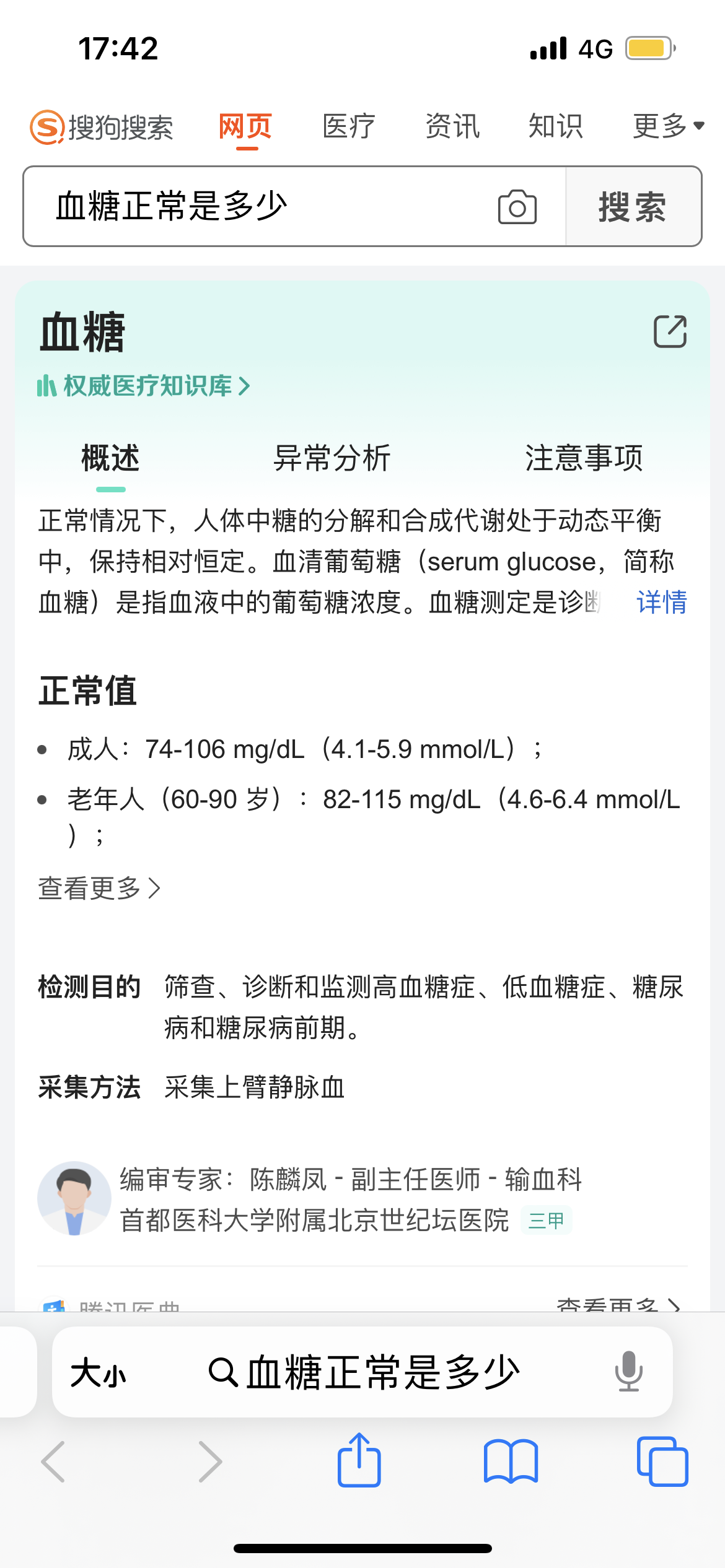This screenshot has width=725, height=1568.
Task: Expand the 更多 dropdown
Action: (669, 126)
